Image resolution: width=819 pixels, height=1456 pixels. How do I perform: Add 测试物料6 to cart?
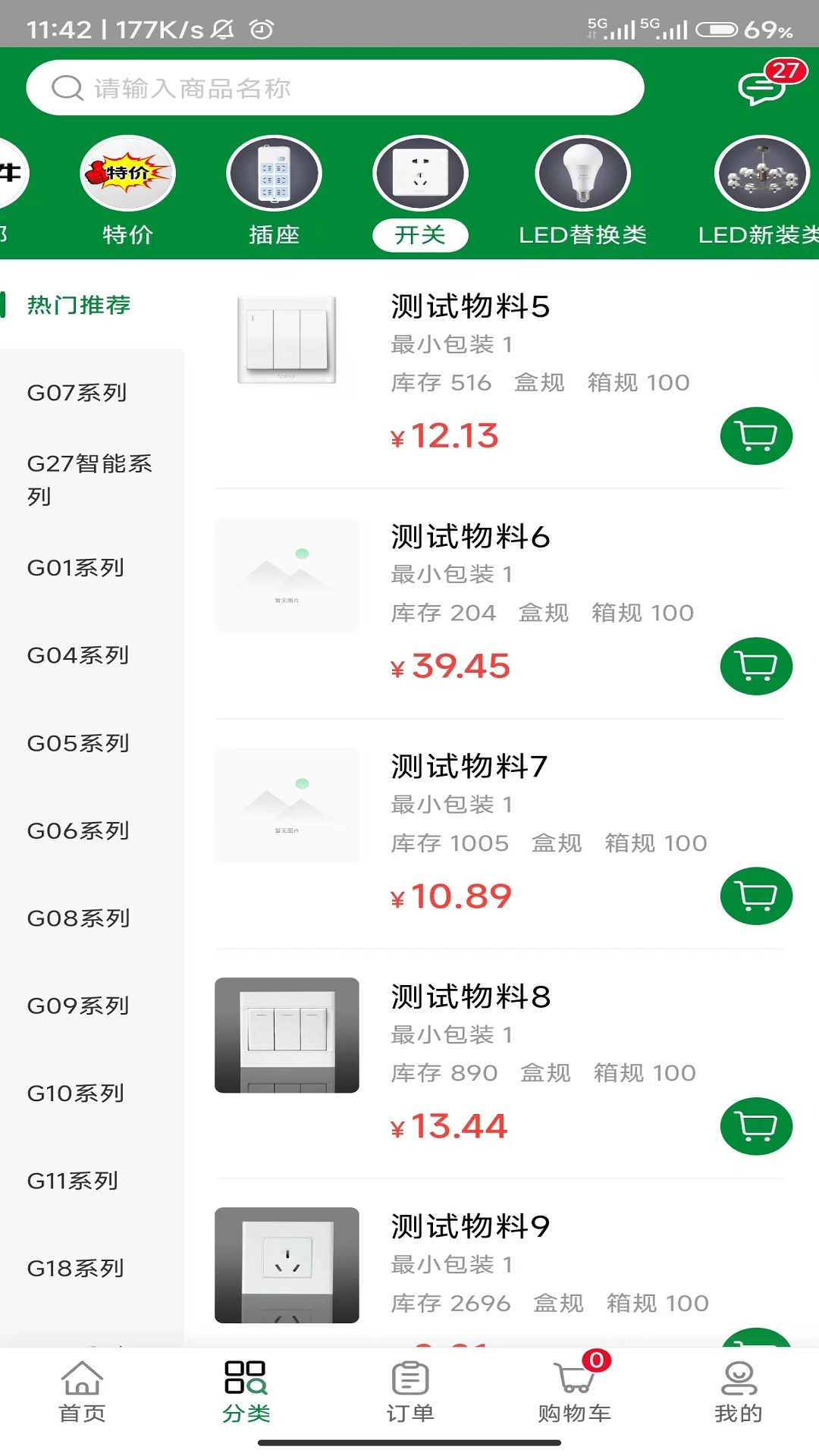click(756, 667)
